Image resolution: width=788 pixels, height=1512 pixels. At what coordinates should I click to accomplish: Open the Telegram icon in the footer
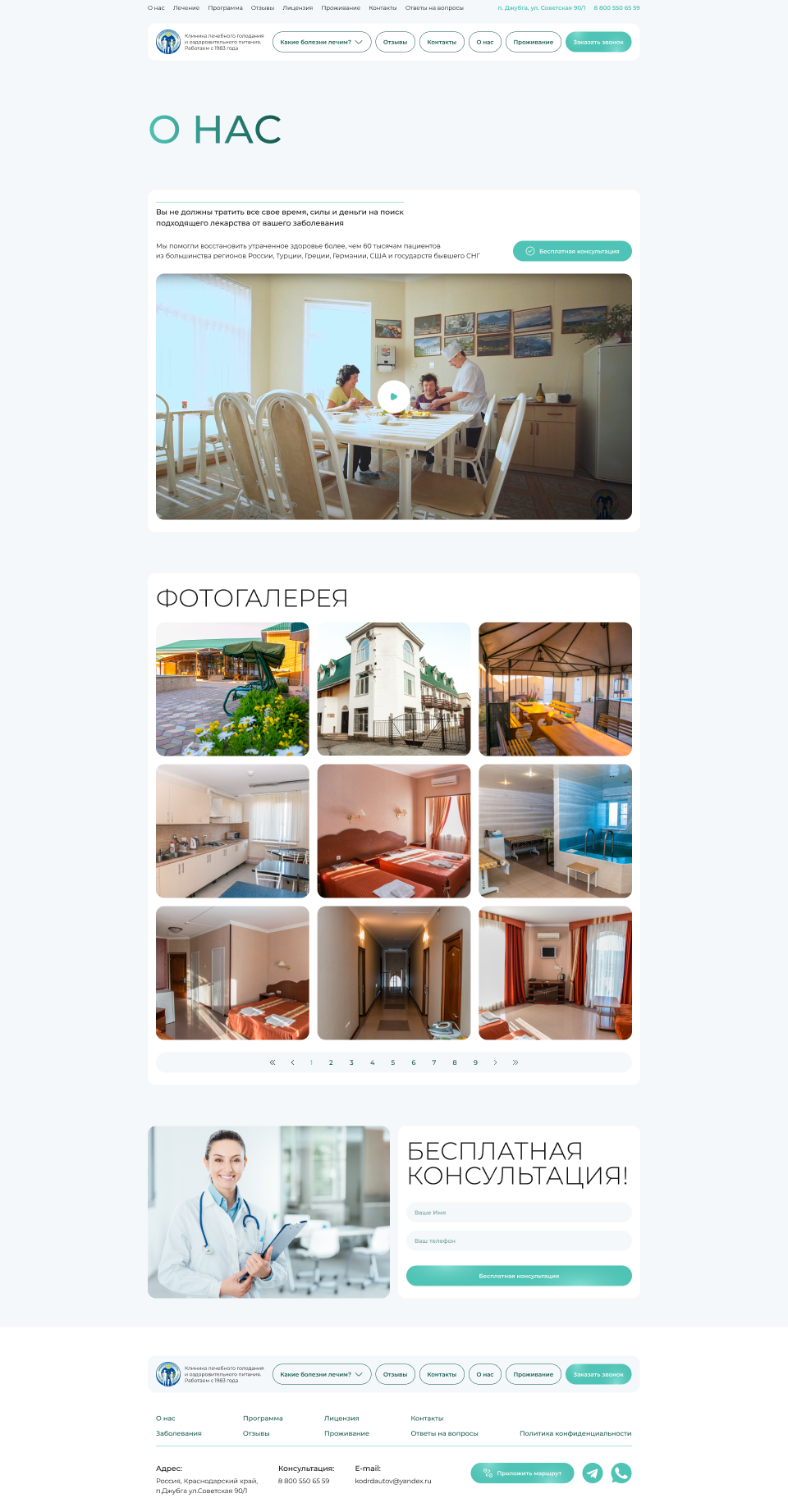pos(593,1473)
